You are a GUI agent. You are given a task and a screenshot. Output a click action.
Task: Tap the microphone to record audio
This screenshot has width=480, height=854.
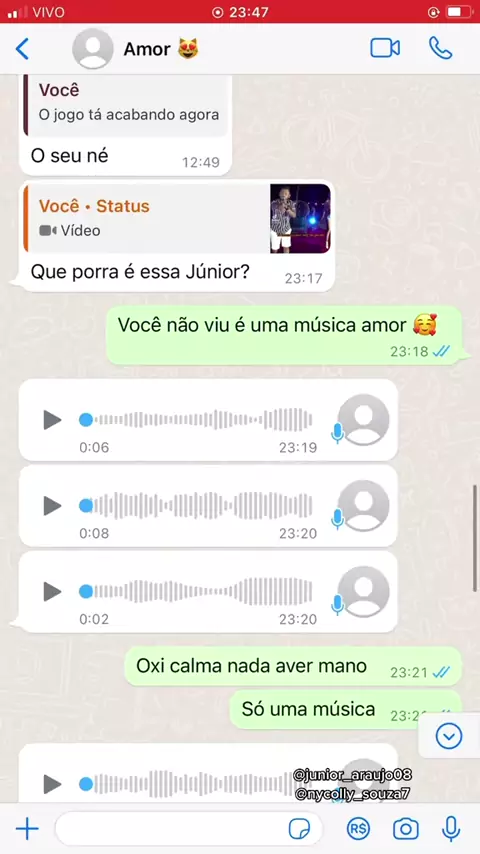tap(451, 829)
